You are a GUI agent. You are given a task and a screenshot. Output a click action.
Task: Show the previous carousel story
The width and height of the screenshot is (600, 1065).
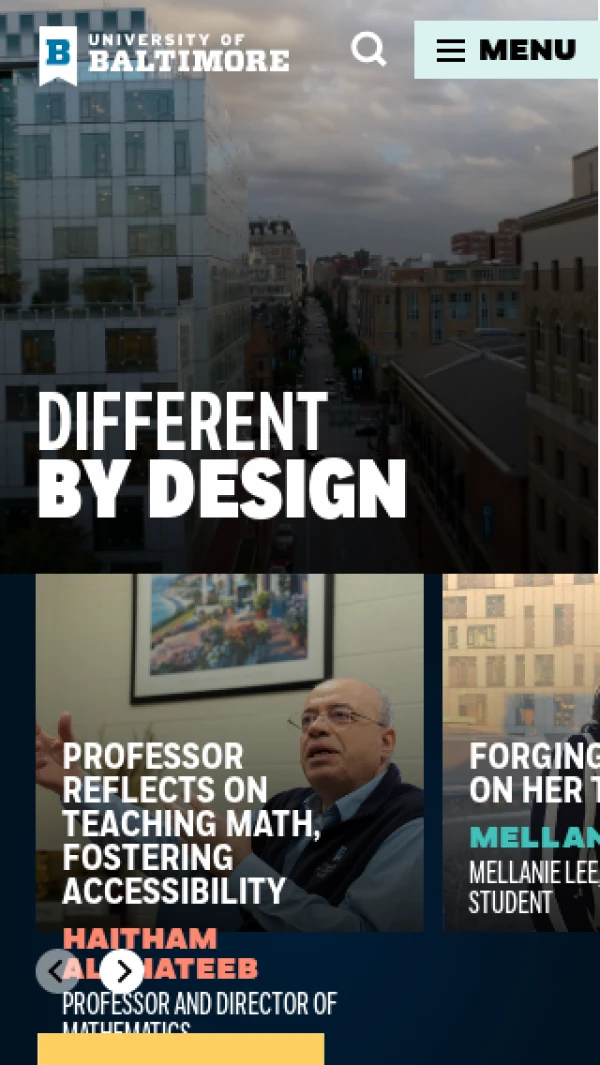(56, 970)
